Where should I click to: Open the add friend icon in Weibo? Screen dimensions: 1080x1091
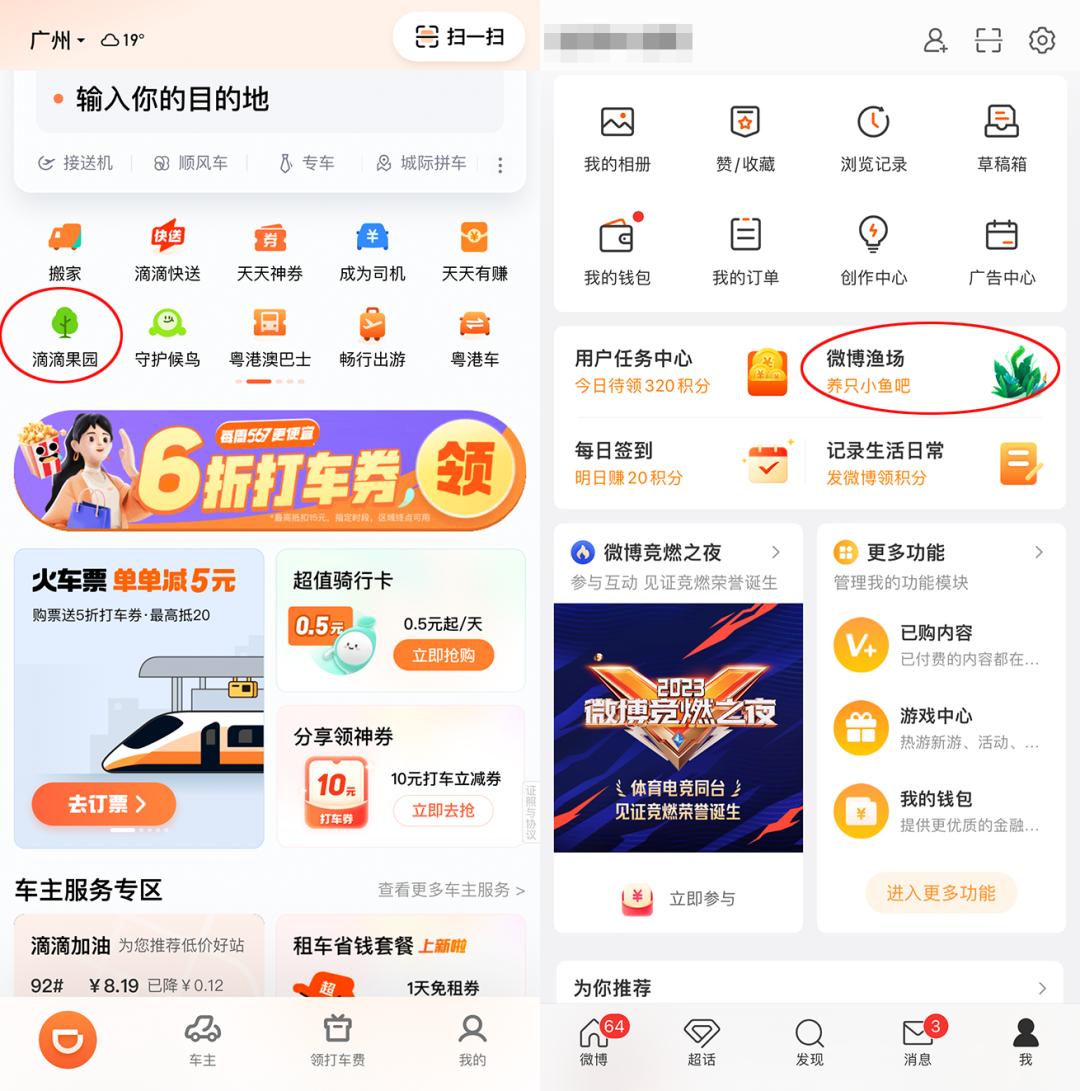point(935,40)
